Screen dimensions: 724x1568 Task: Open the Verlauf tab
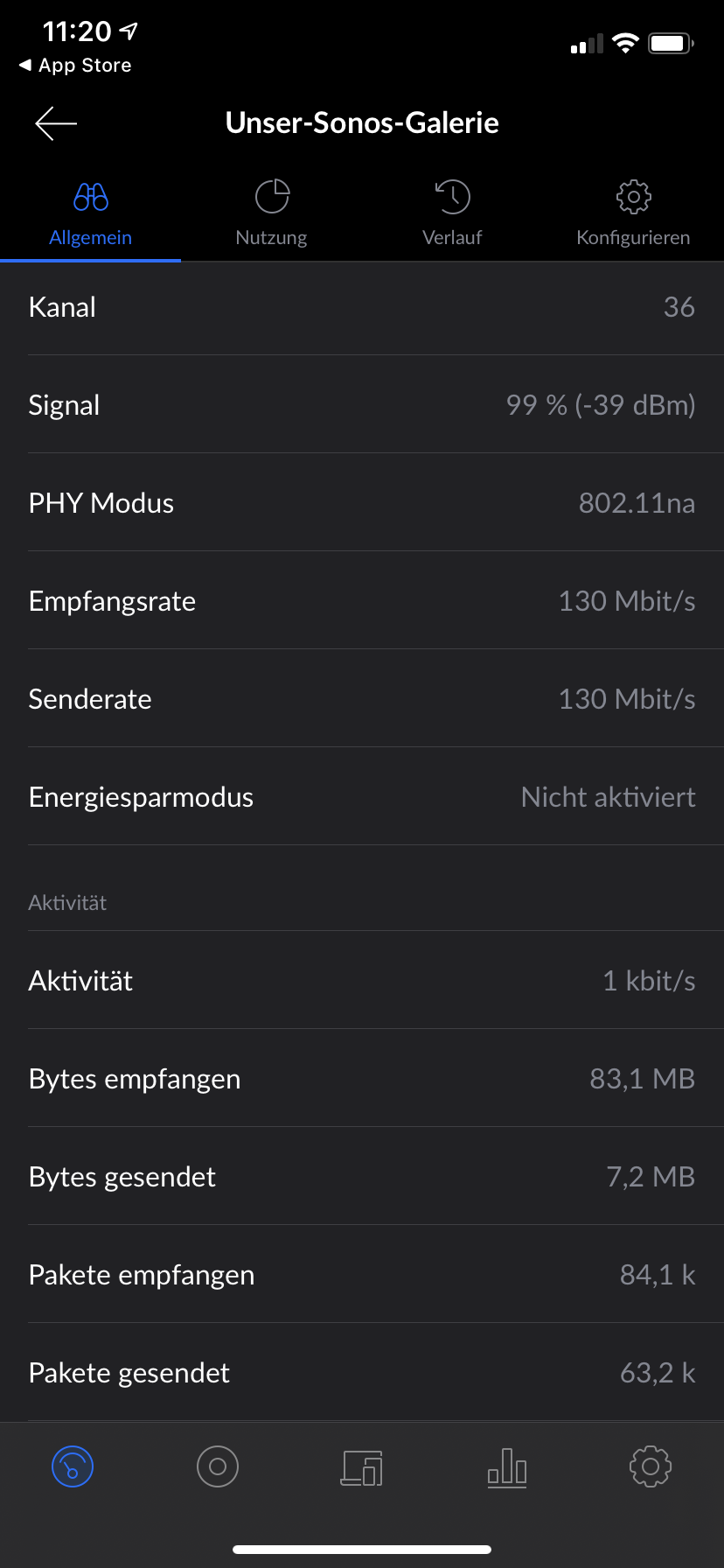coord(452,215)
